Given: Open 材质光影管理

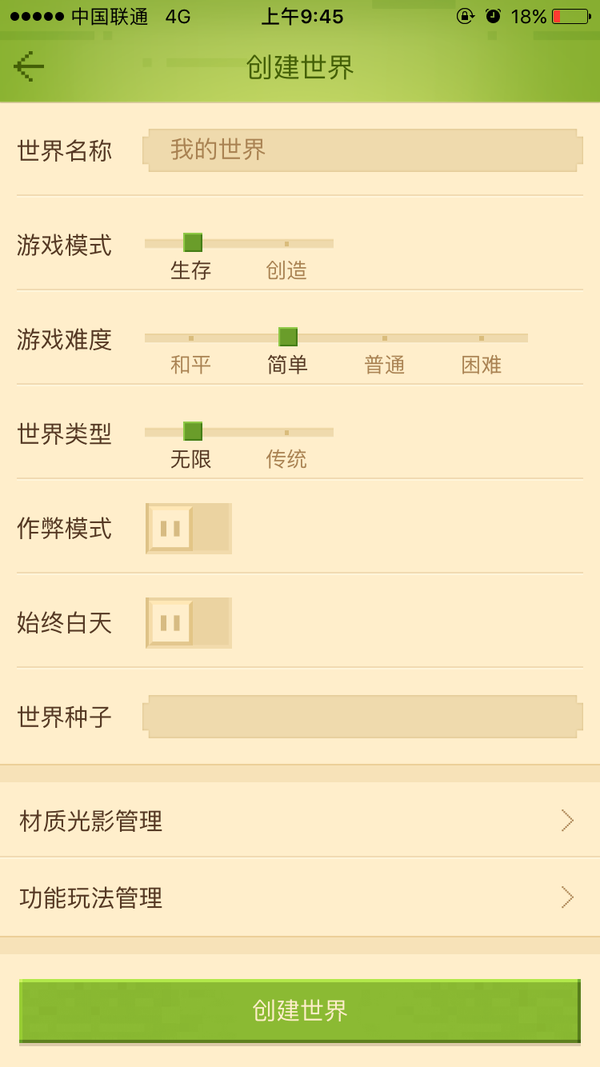Looking at the screenshot, I should (x=300, y=822).
